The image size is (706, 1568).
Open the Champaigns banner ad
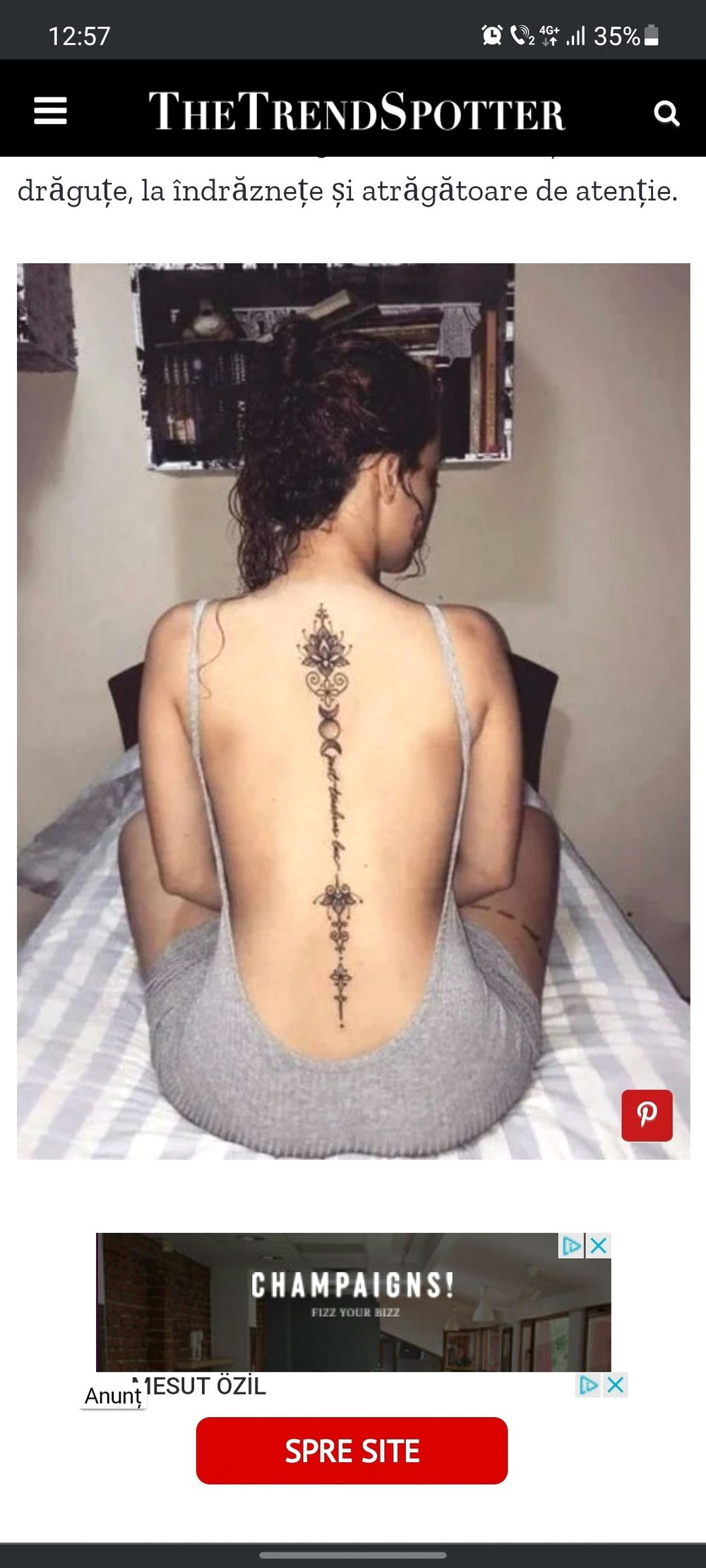(354, 1302)
